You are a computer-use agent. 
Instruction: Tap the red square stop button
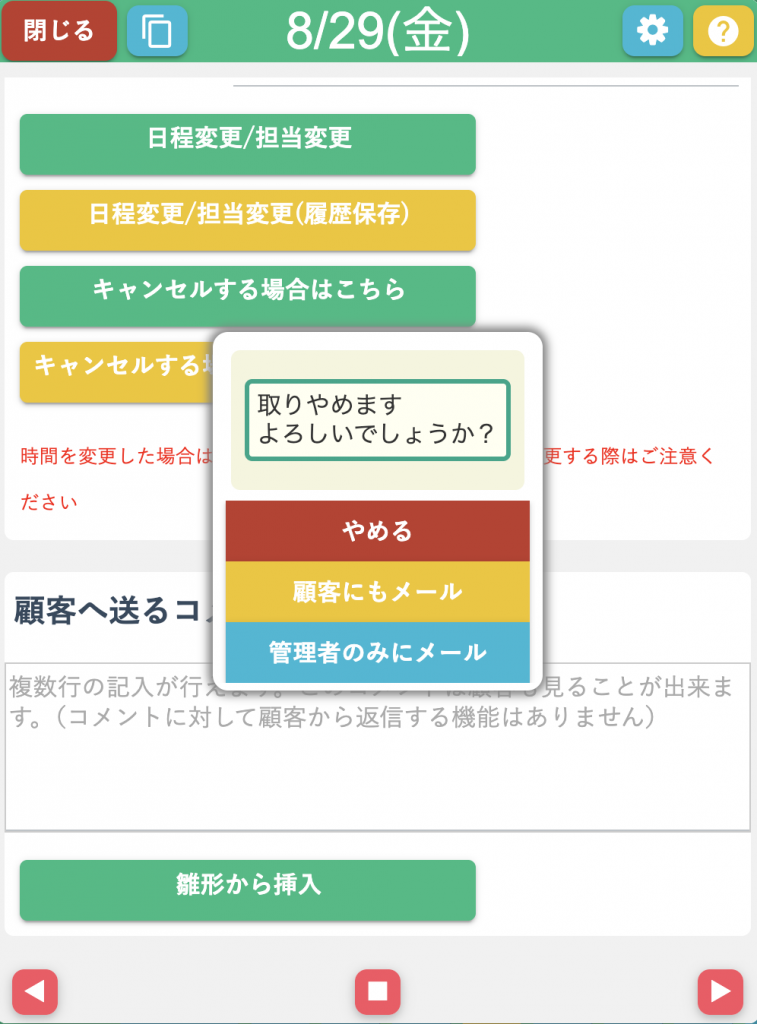coord(378,992)
